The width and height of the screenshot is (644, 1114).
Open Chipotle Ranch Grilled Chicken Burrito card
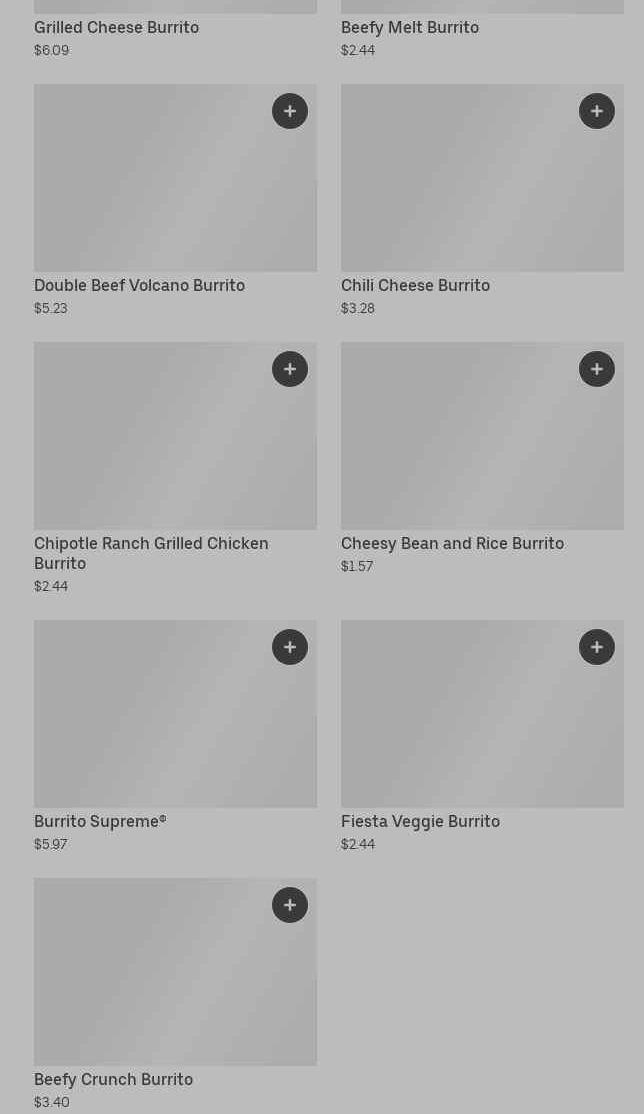[150, 450]
